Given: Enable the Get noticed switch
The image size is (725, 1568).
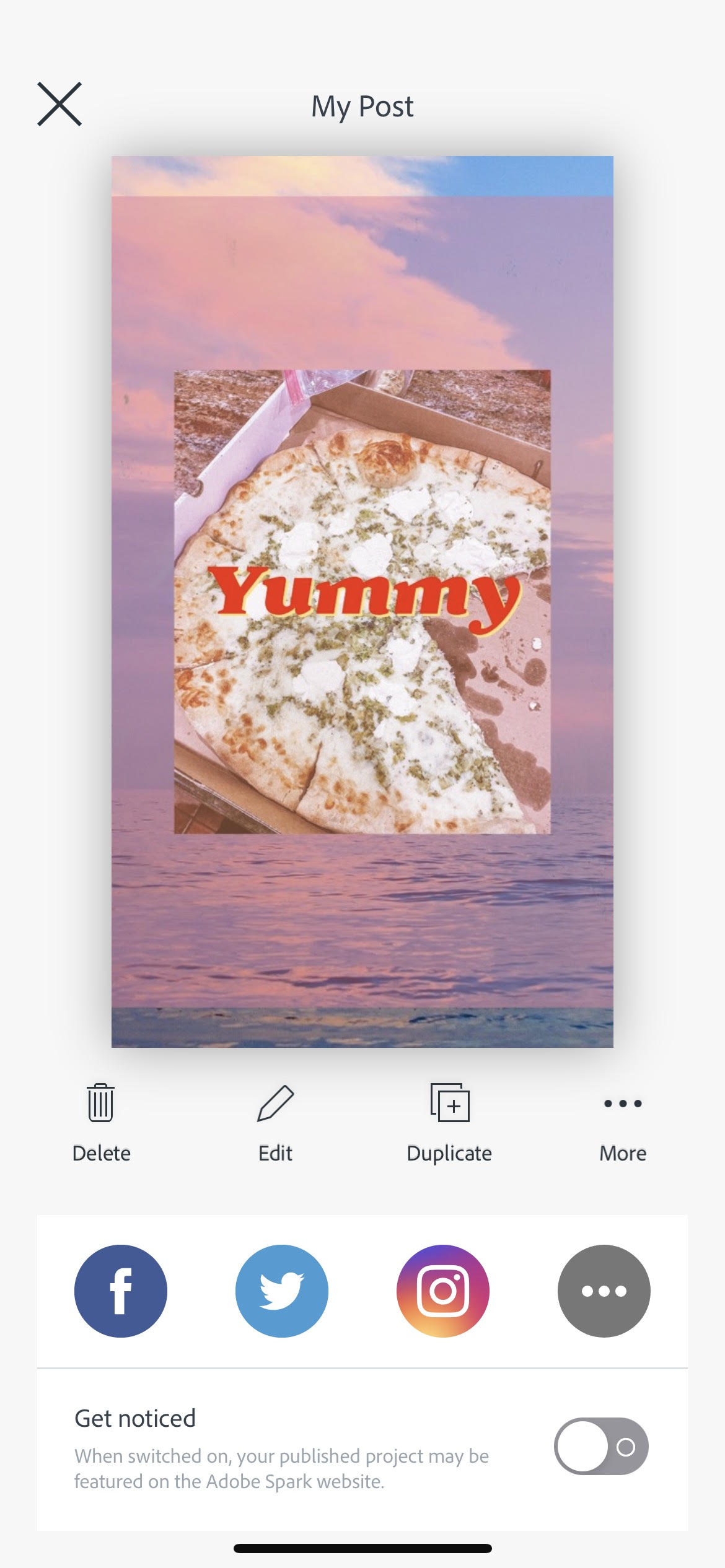Looking at the screenshot, I should click(601, 1447).
